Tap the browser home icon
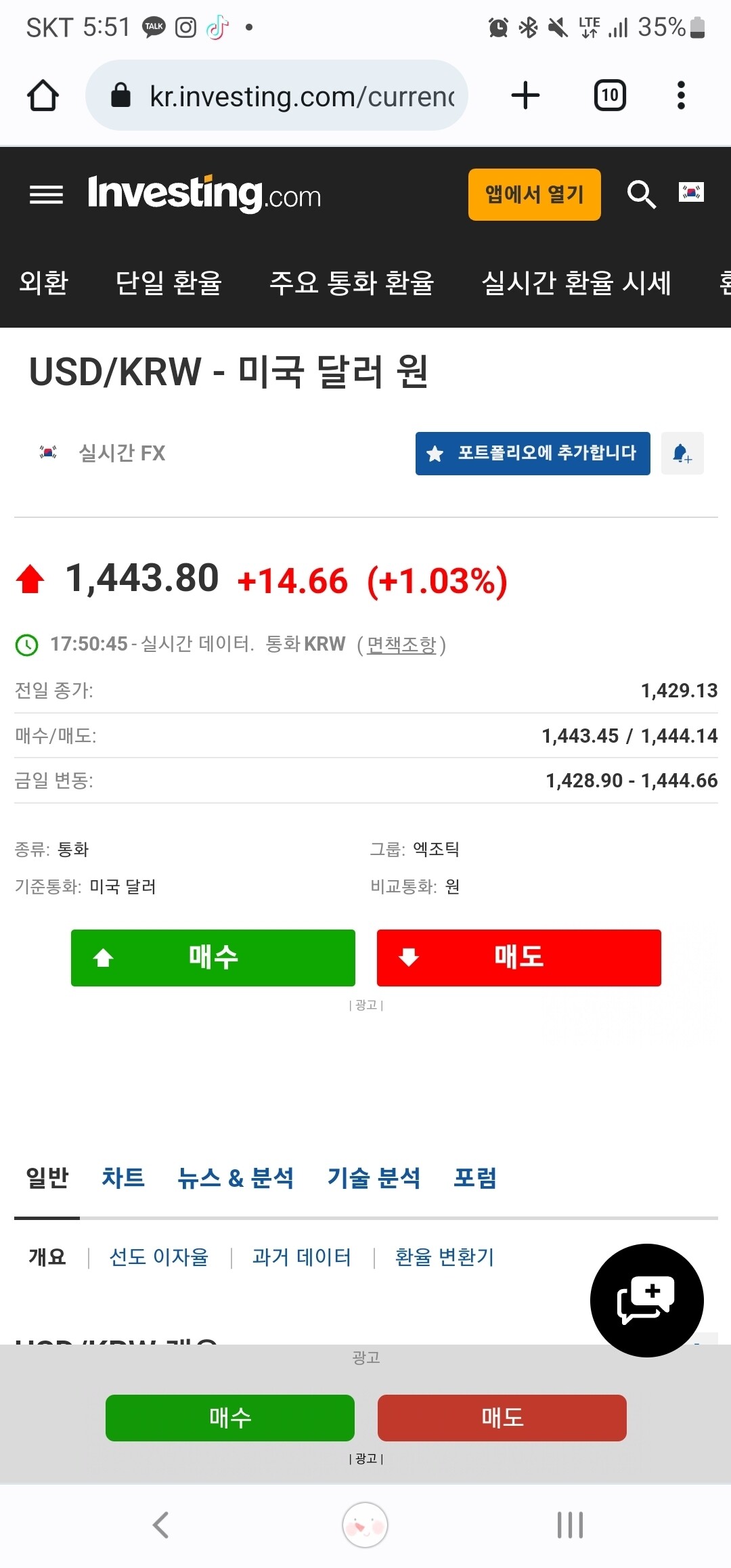 (43, 95)
